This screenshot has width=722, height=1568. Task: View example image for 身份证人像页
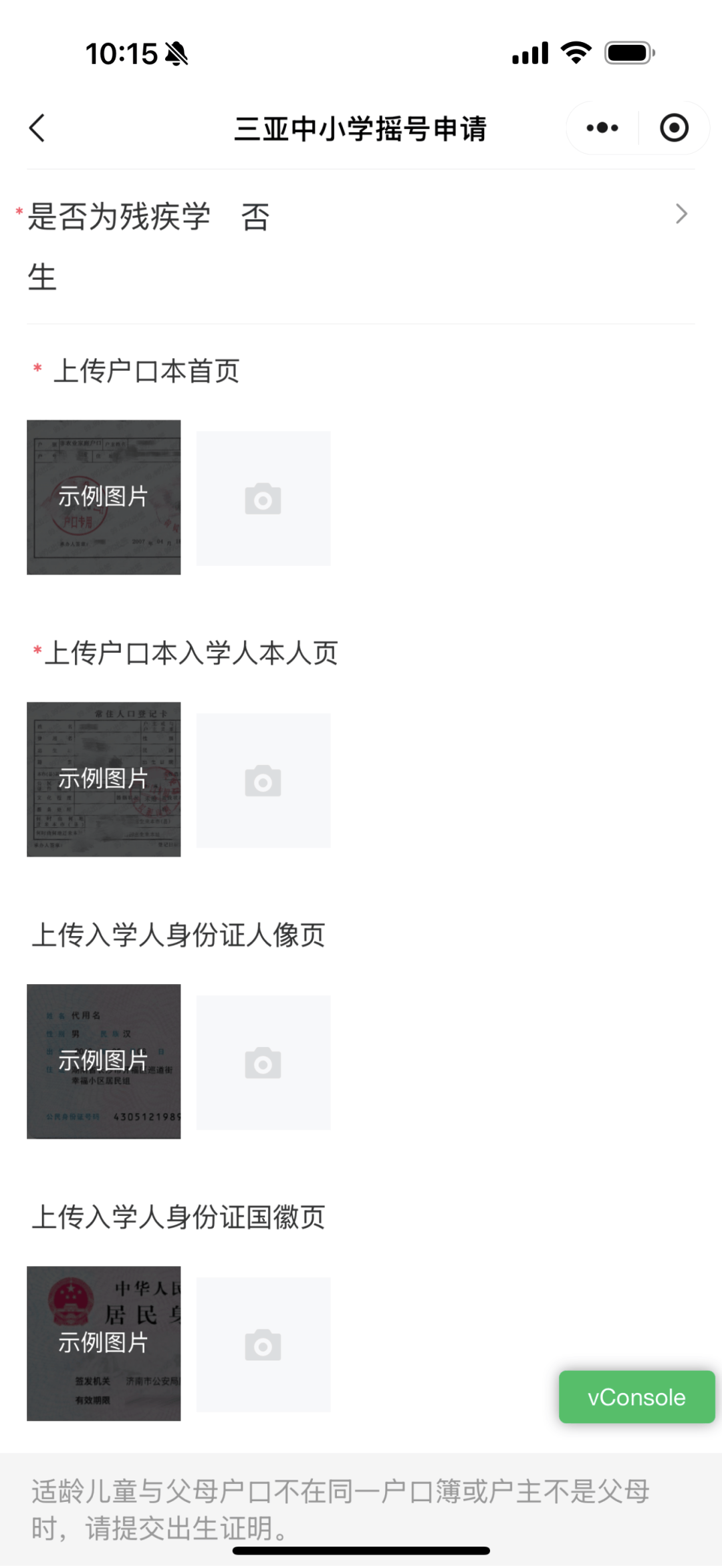(x=104, y=1061)
